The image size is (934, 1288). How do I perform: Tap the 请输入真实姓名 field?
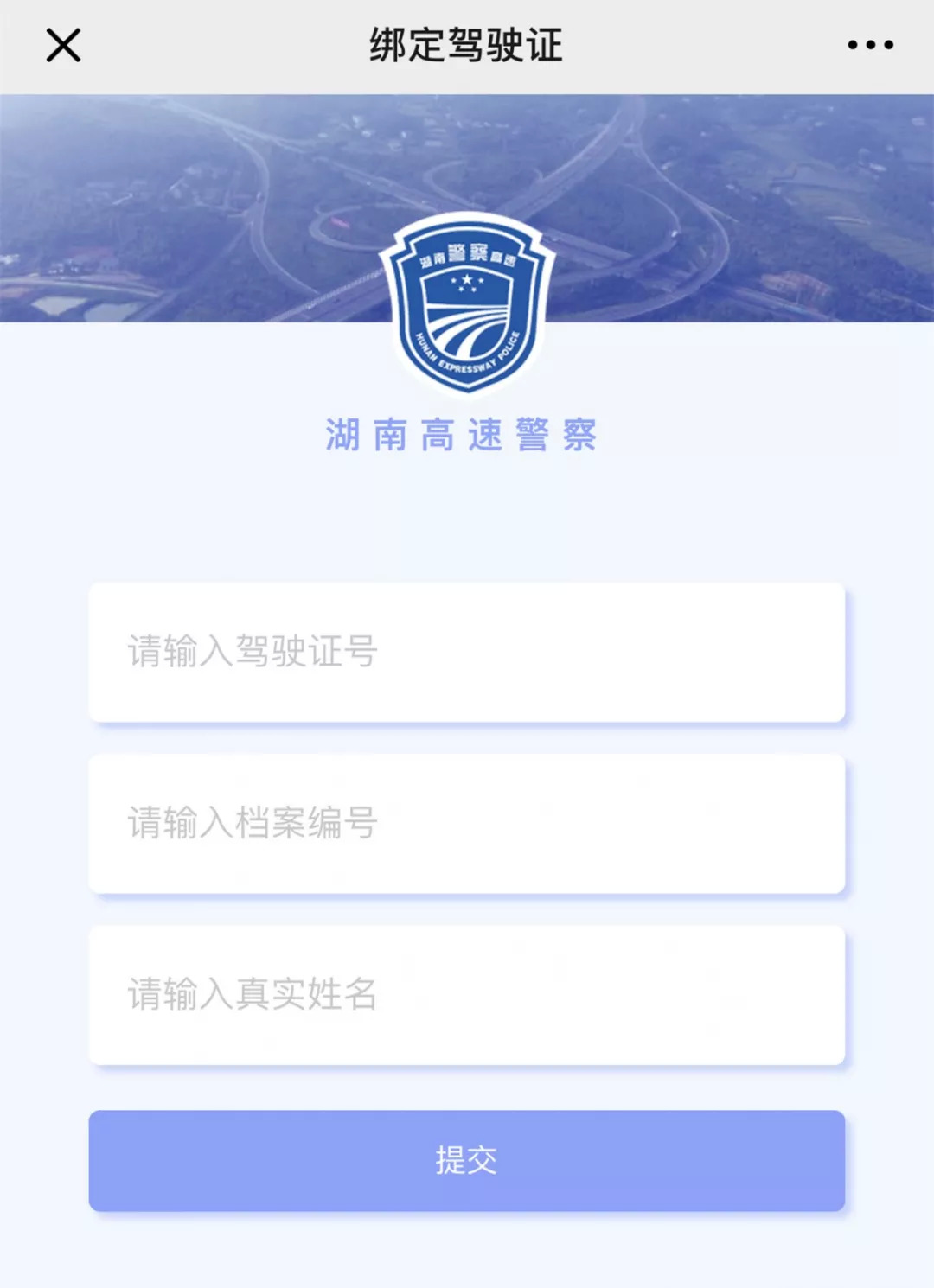point(466,995)
